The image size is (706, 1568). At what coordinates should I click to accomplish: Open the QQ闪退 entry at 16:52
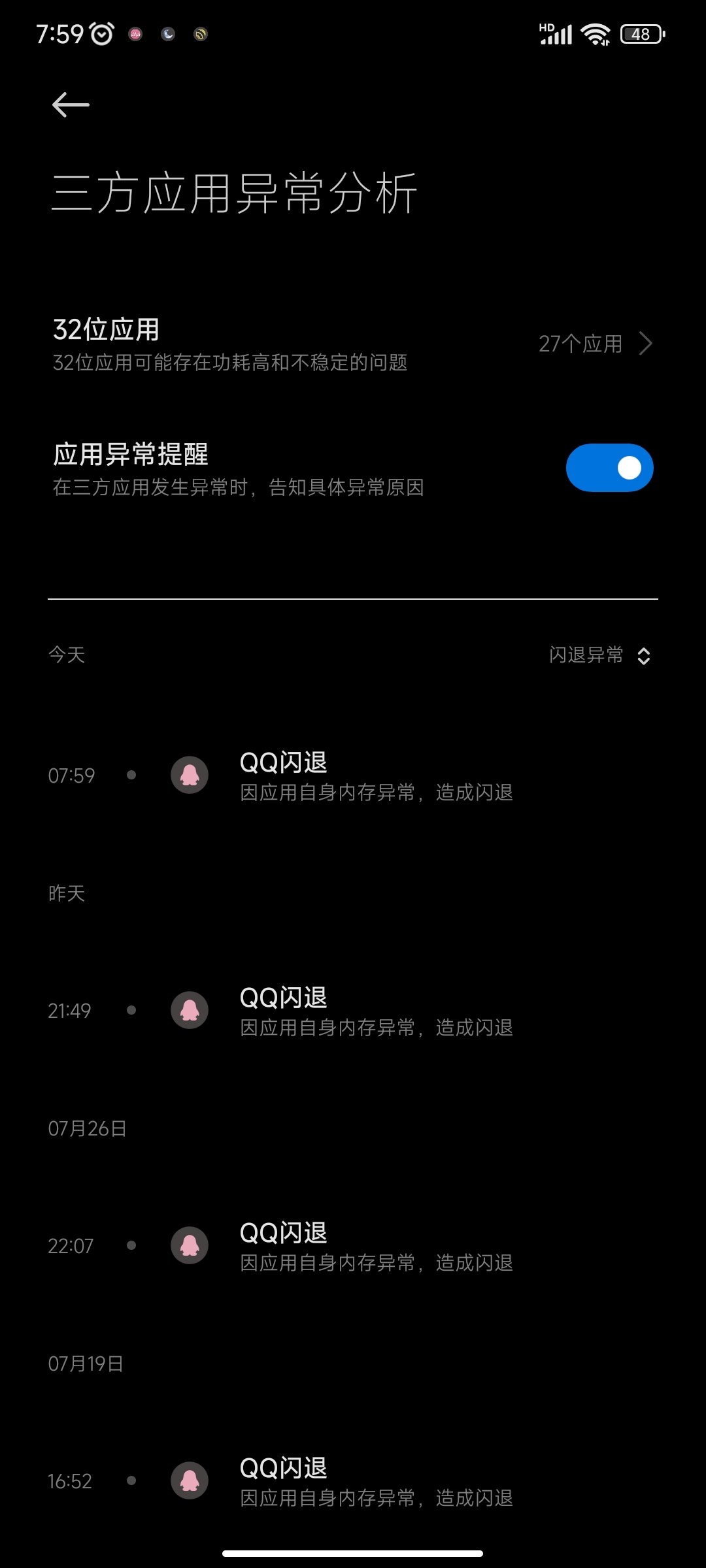pos(353,1481)
